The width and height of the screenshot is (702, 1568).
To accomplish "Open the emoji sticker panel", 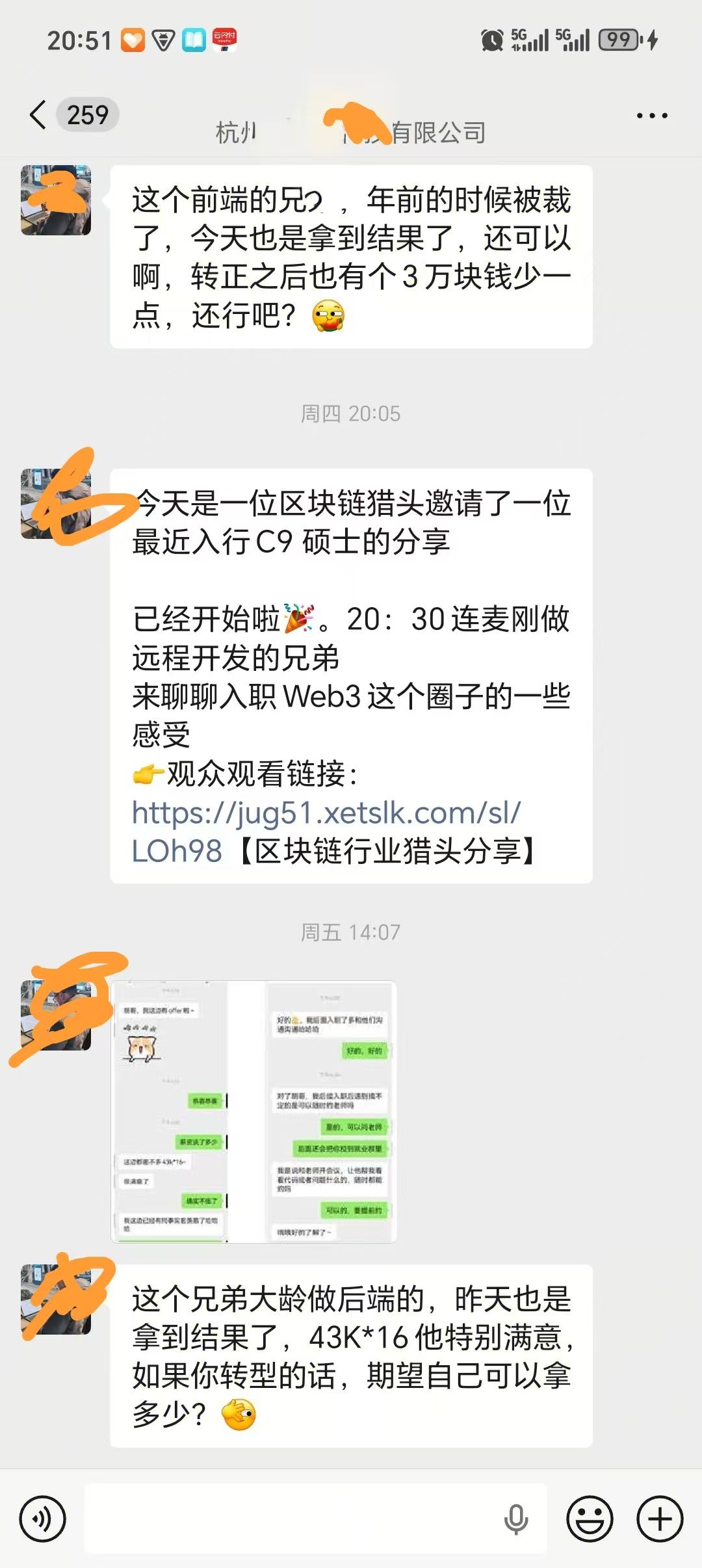I will [590, 1519].
